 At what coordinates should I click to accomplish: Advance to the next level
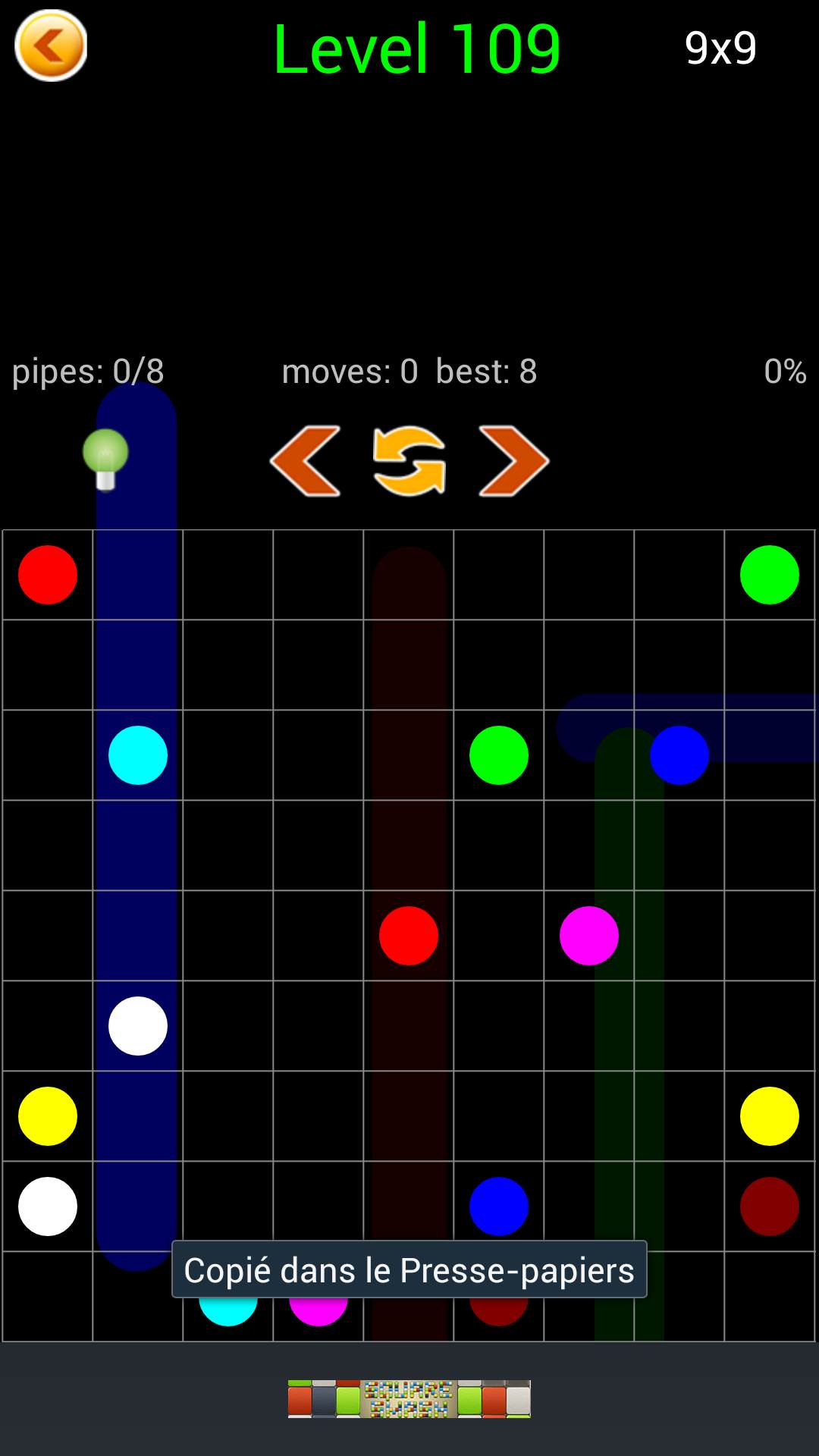click(513, 461)
